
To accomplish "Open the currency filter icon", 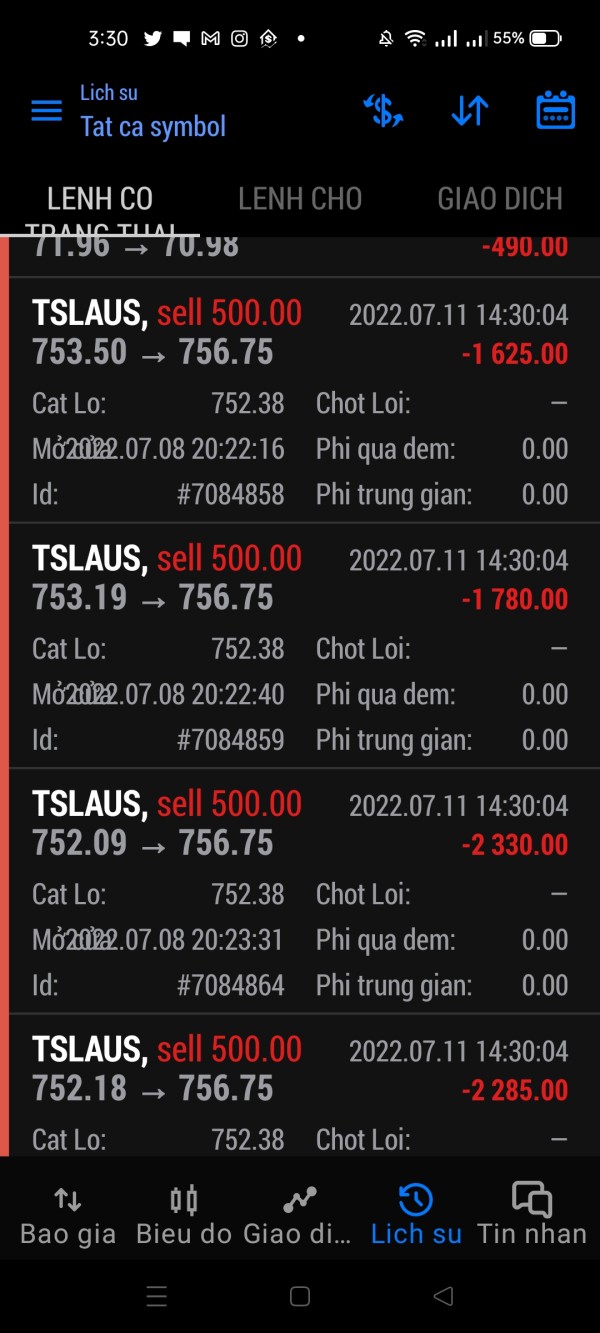I will coord(382,111).
